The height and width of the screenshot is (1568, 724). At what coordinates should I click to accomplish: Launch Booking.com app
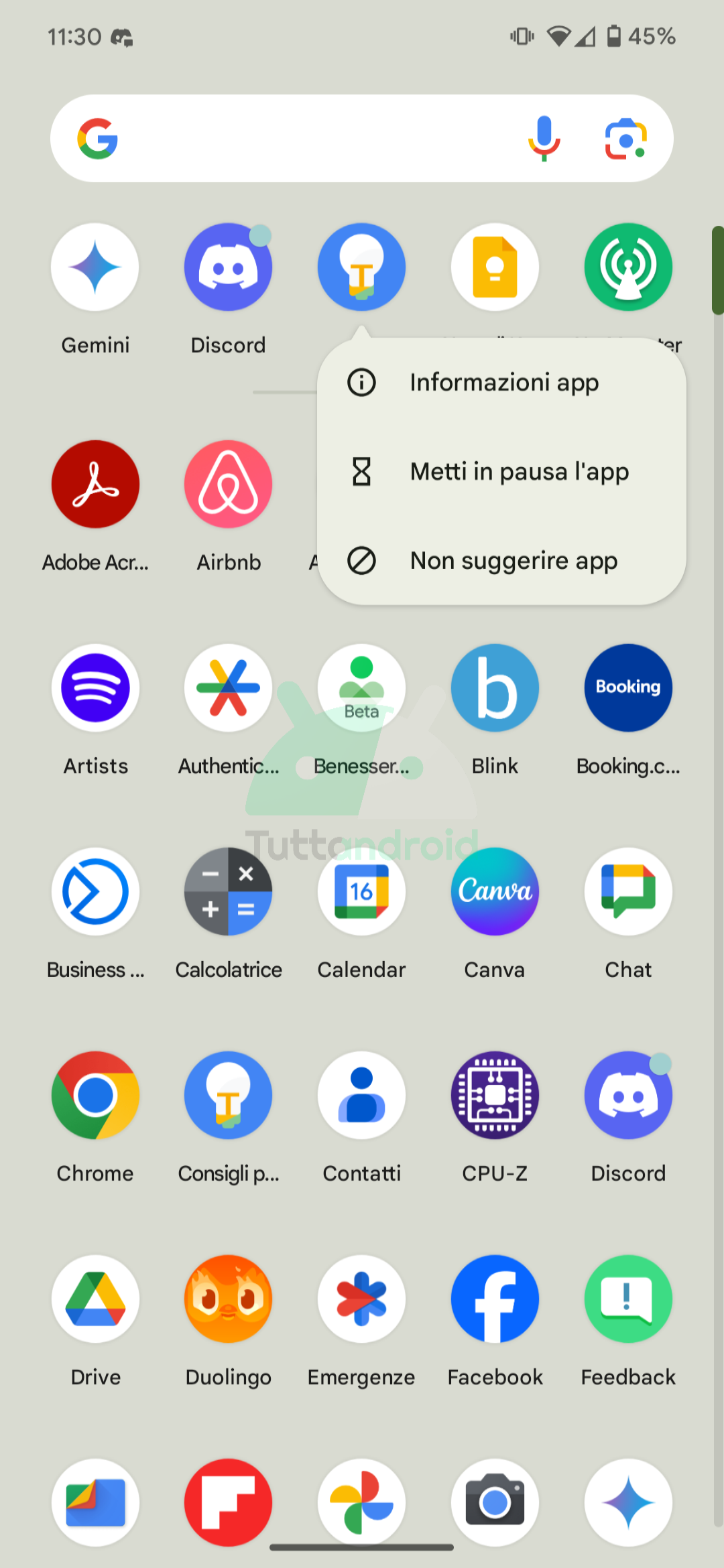click(x=628, y=688)
